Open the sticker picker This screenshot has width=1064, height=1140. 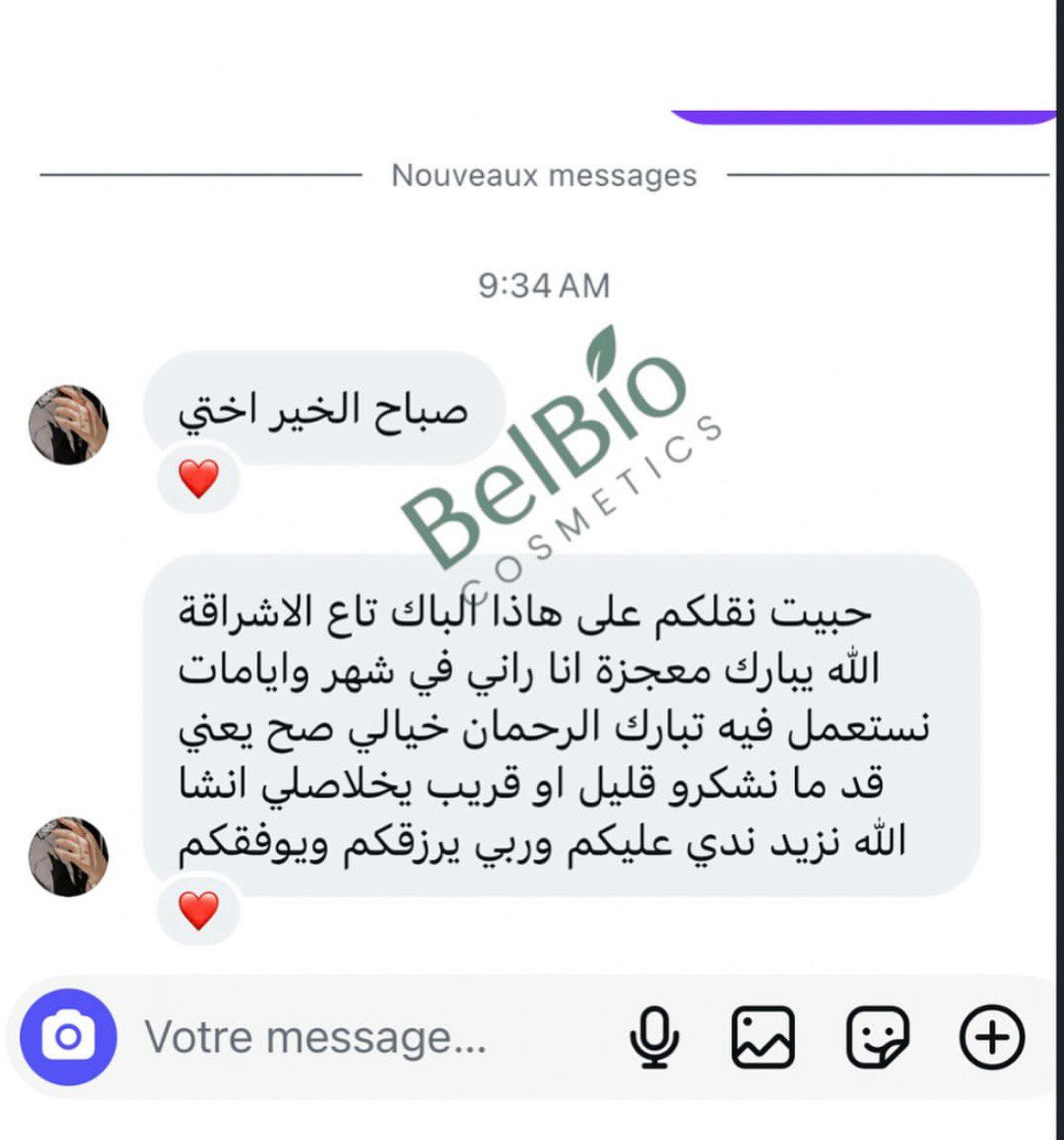click(x=877, y=1037)
